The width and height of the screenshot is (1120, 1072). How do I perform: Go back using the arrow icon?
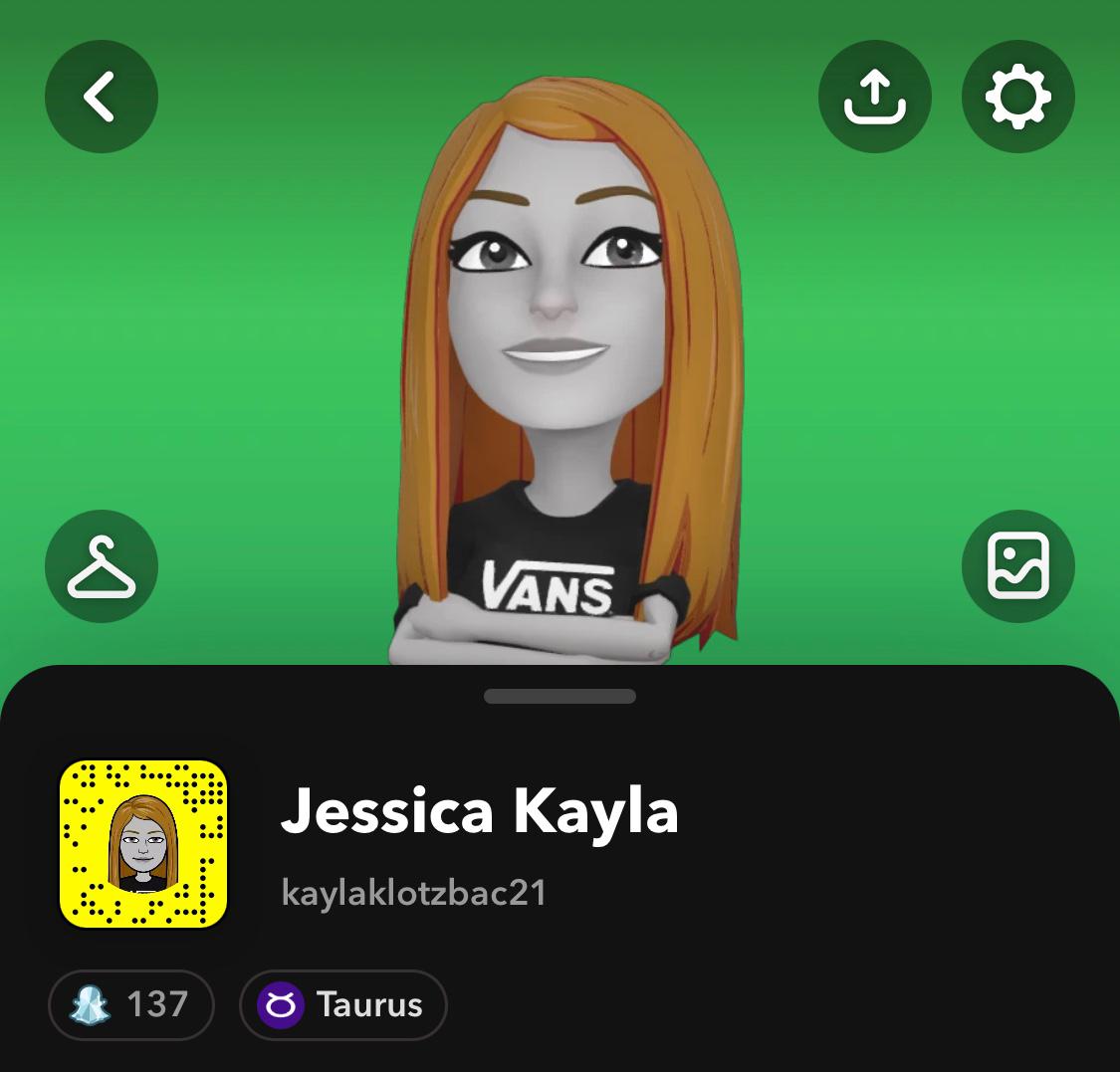click(x=102, y=97)
